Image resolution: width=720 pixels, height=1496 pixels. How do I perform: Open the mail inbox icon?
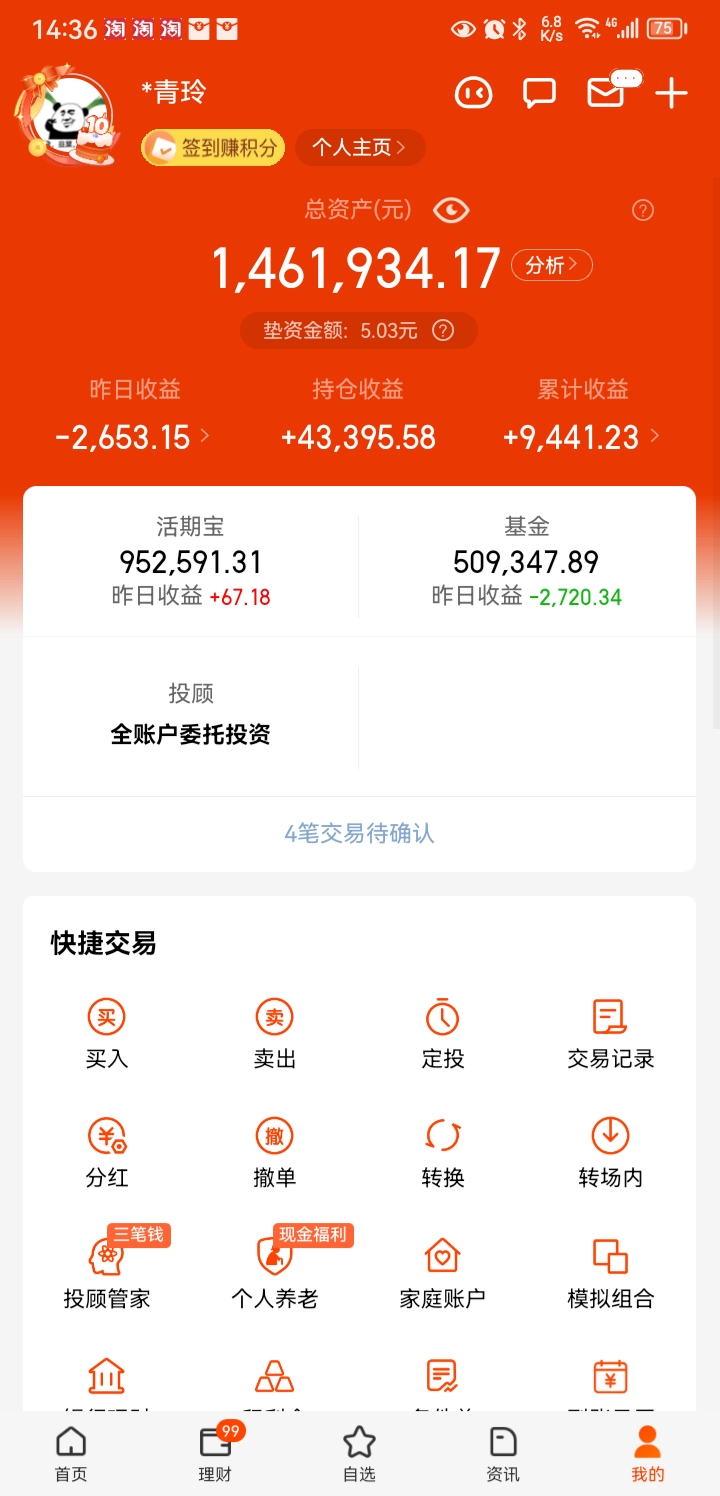point(606,93)
